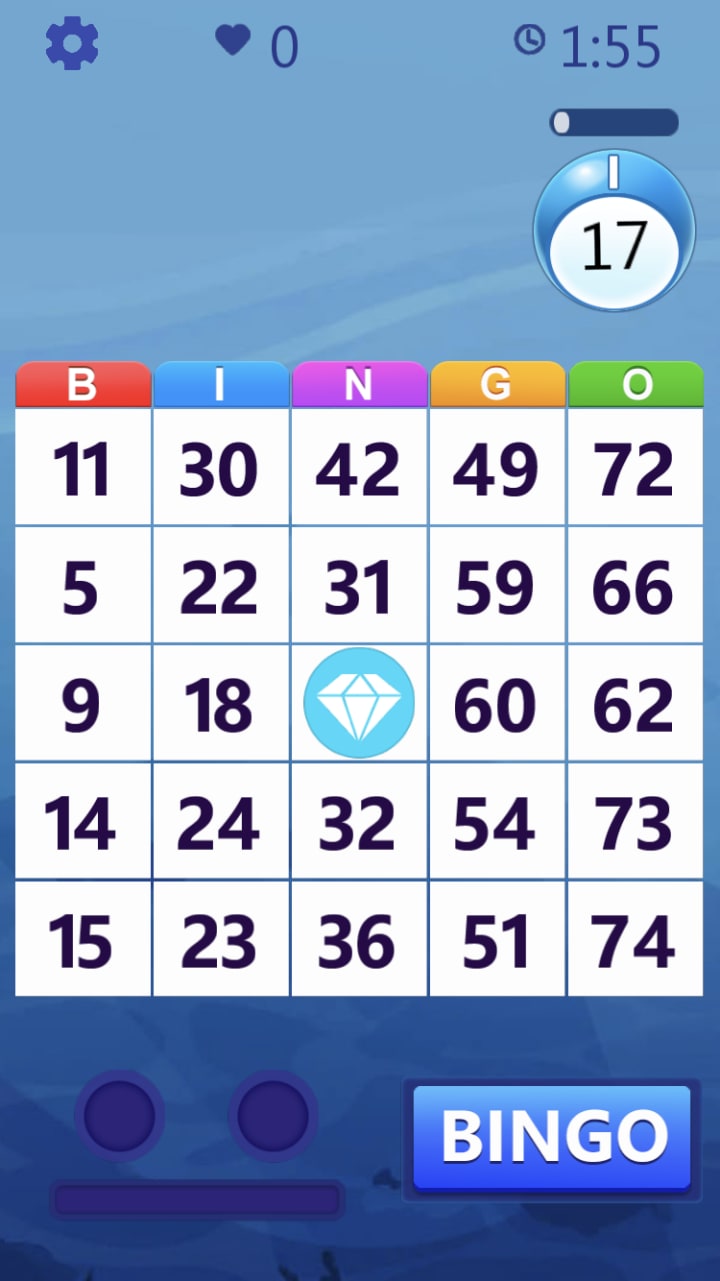Viewport: 720px width, 1281px height.
Task: Mark number 66 on the card
Action: tap(635, 585)
